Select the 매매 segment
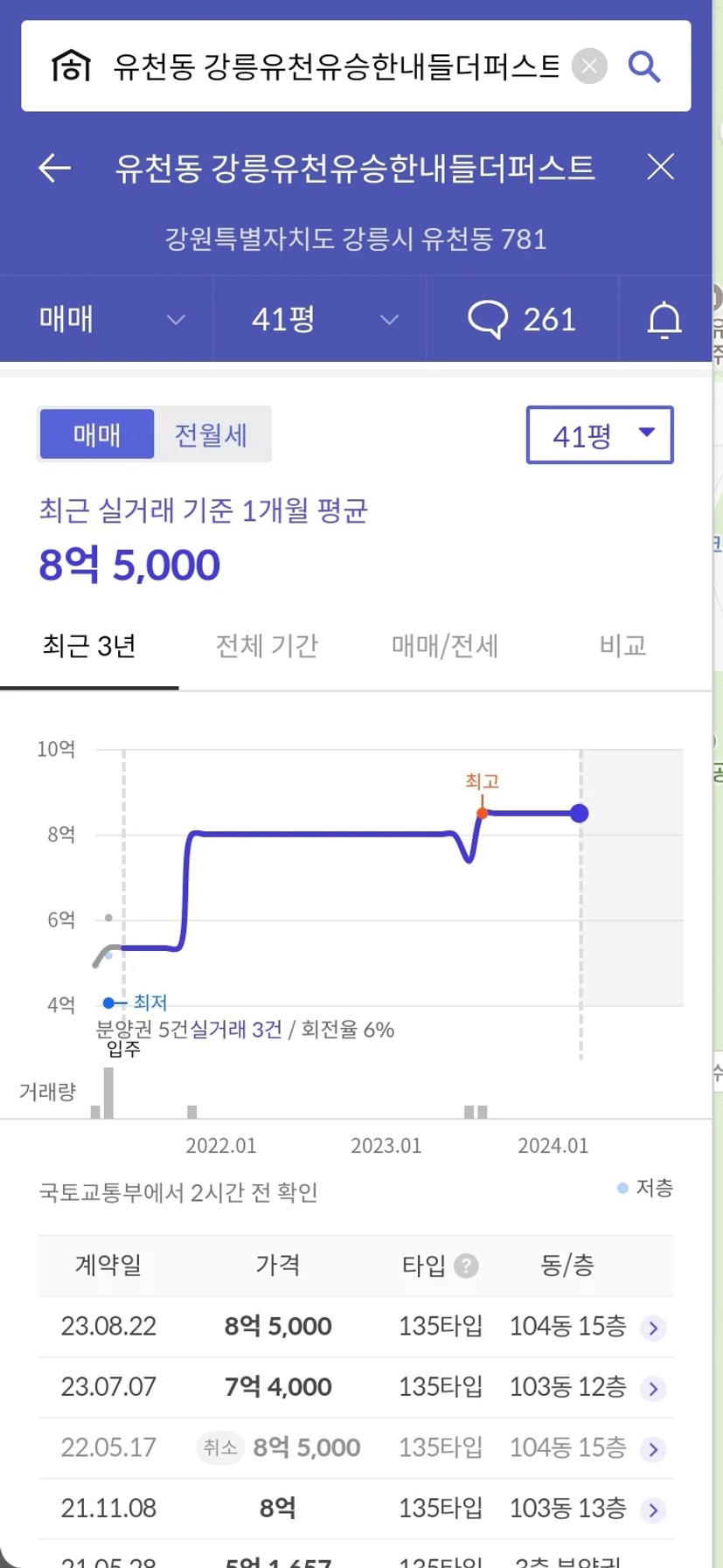723x1568 pixels. tap(97, 434)
